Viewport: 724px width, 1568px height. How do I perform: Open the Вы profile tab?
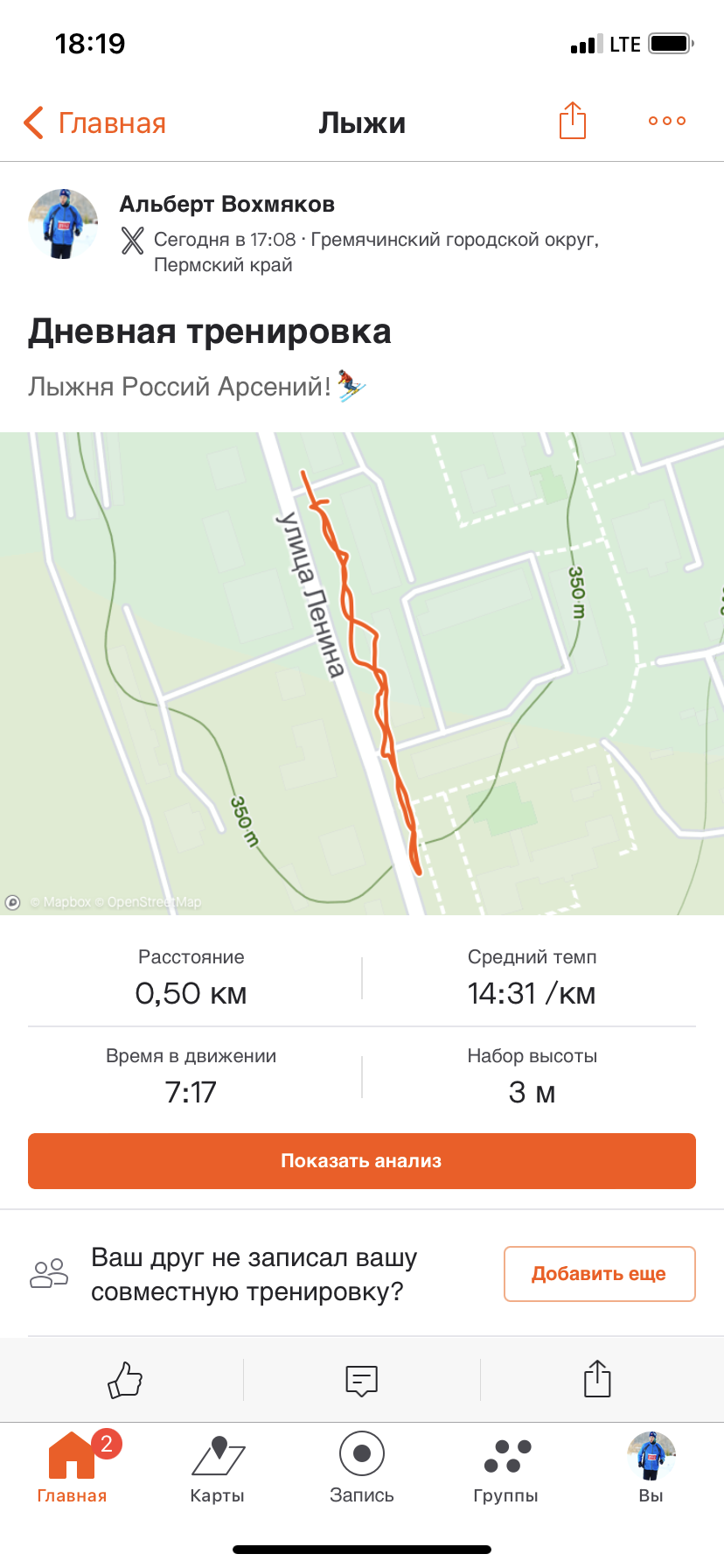coord(651,1466)
